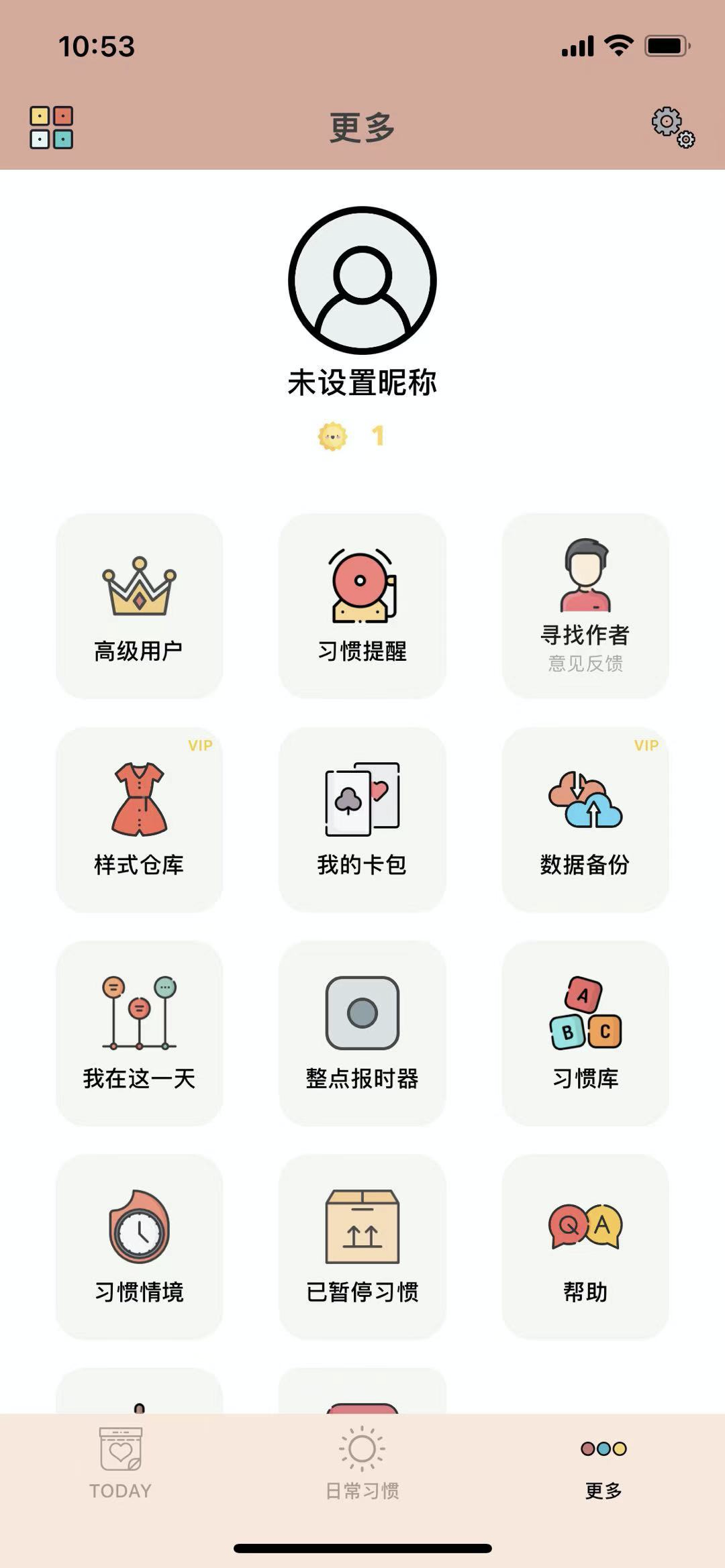
Task: Open 习惯库 habit library card
Action: coord(585,1033)
